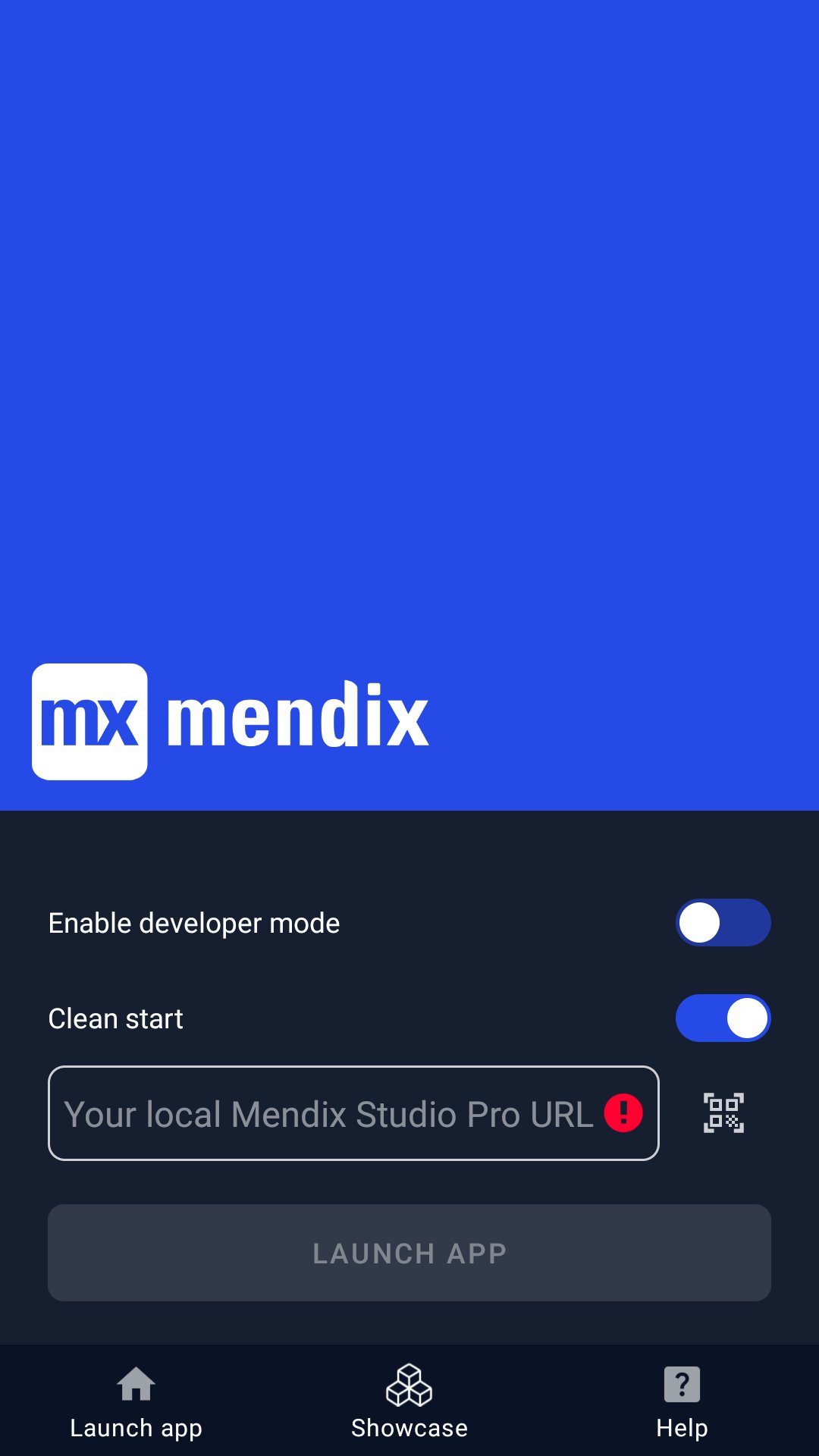The height and width of the screenshot is (1456, 819).
Task: Open the Help tab
Action: (x=682, y=1401)
